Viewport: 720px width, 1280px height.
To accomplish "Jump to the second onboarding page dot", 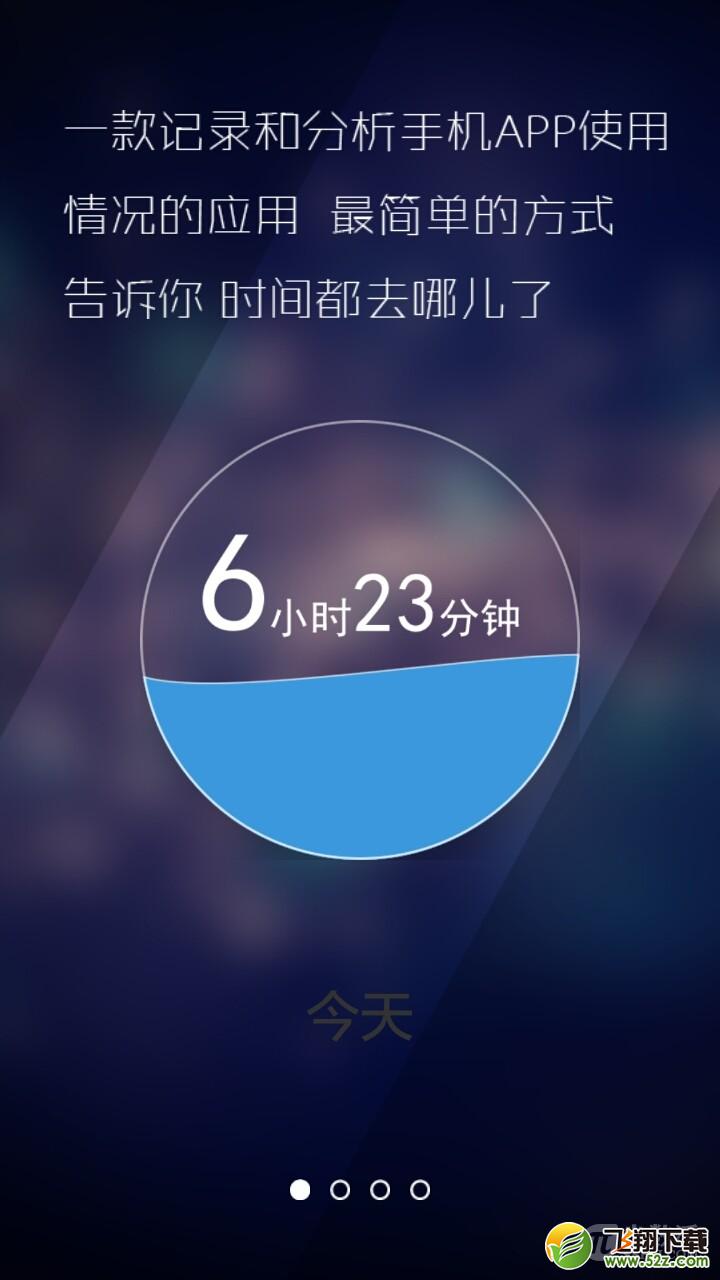I will pyautogui.click(x=340, y=1189).
